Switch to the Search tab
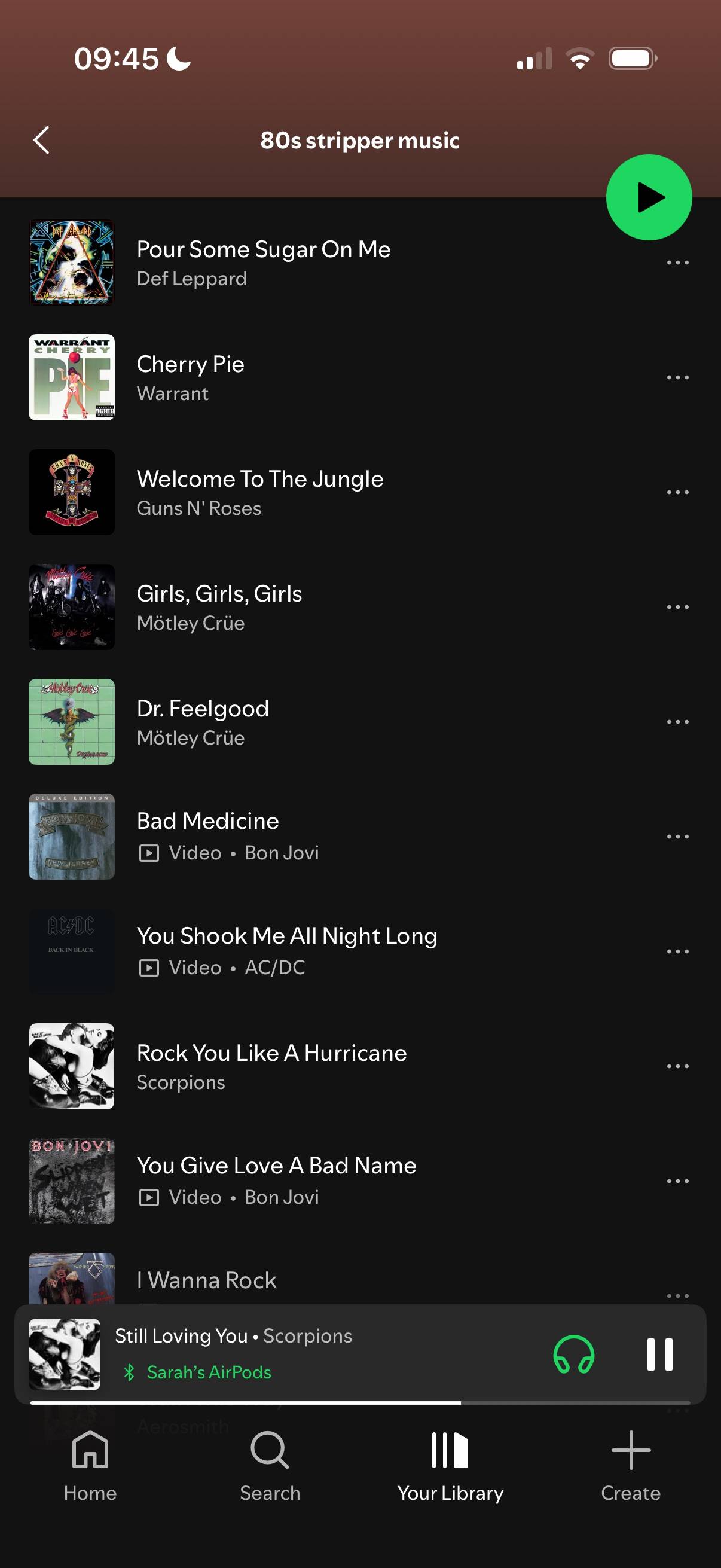Screen dimensions: 721x1568 point(270,1466)
